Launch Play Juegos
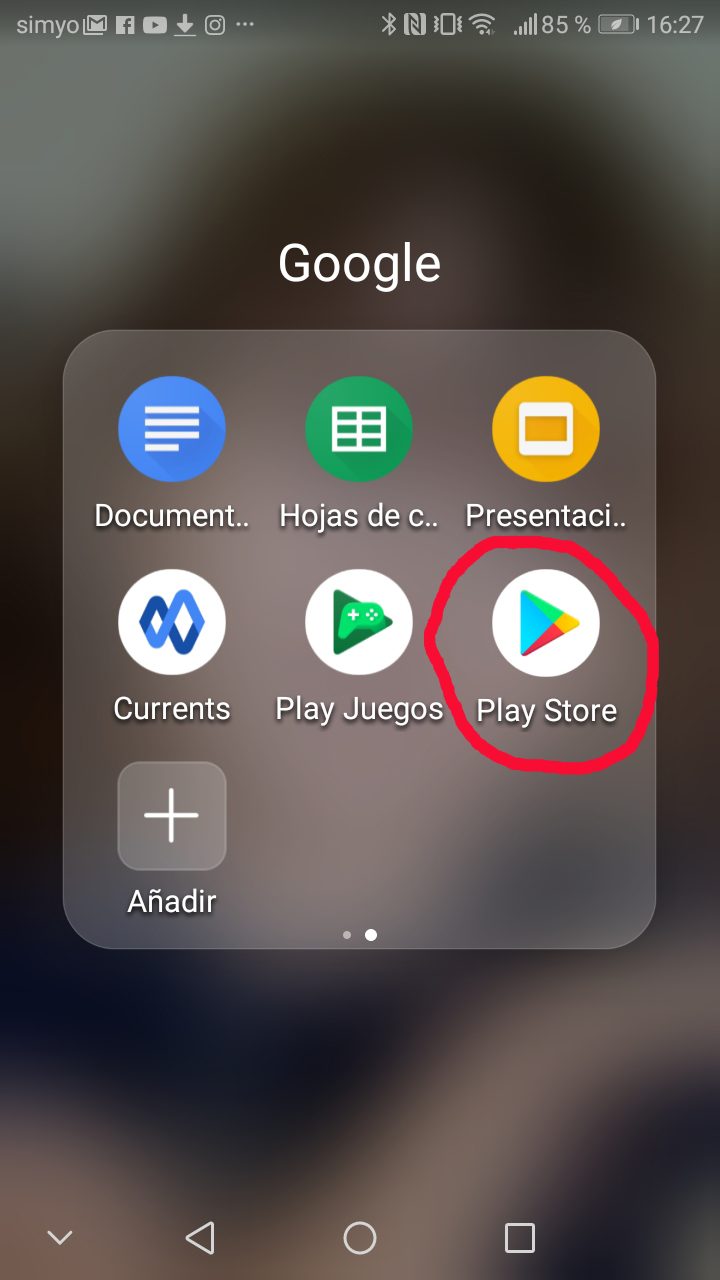The image size is (720, 1280). pos(359,623)
